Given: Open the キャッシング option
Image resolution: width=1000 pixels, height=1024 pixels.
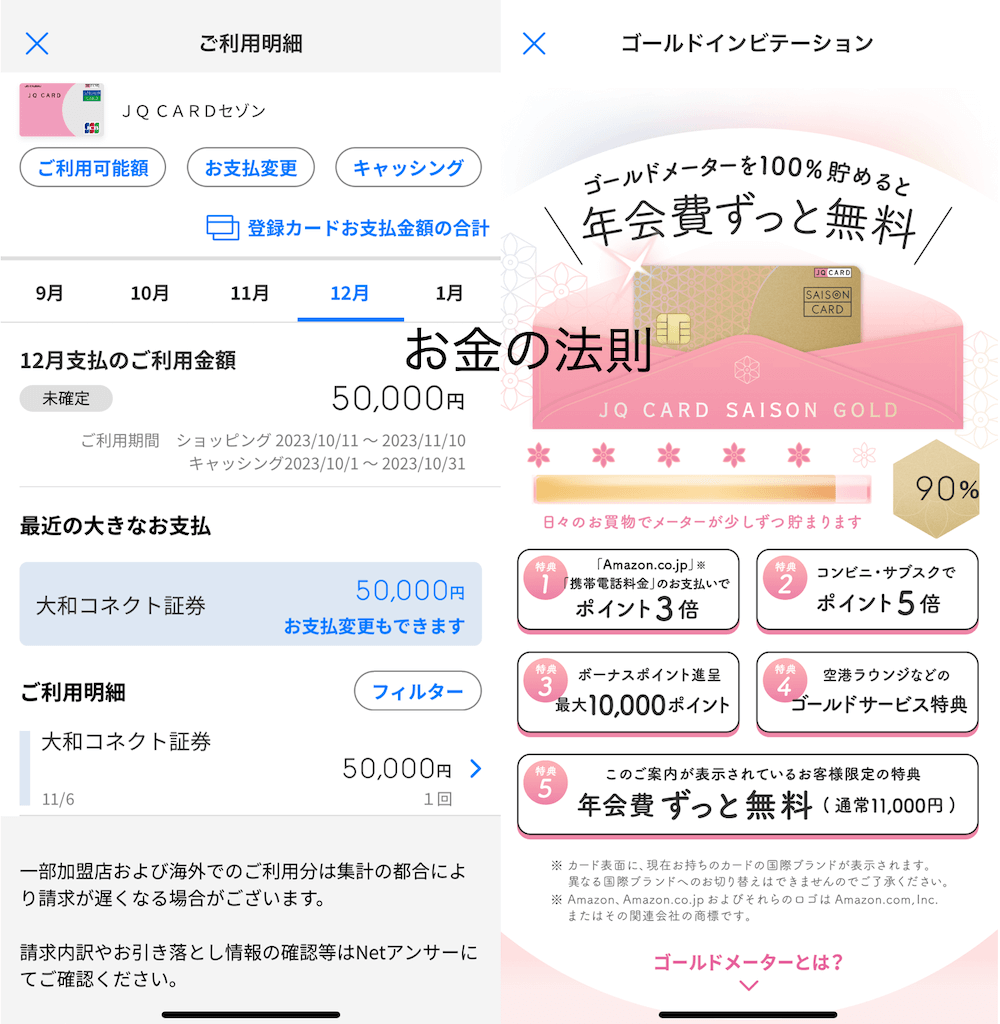Looking at the screenshot, I should point(408,168).
